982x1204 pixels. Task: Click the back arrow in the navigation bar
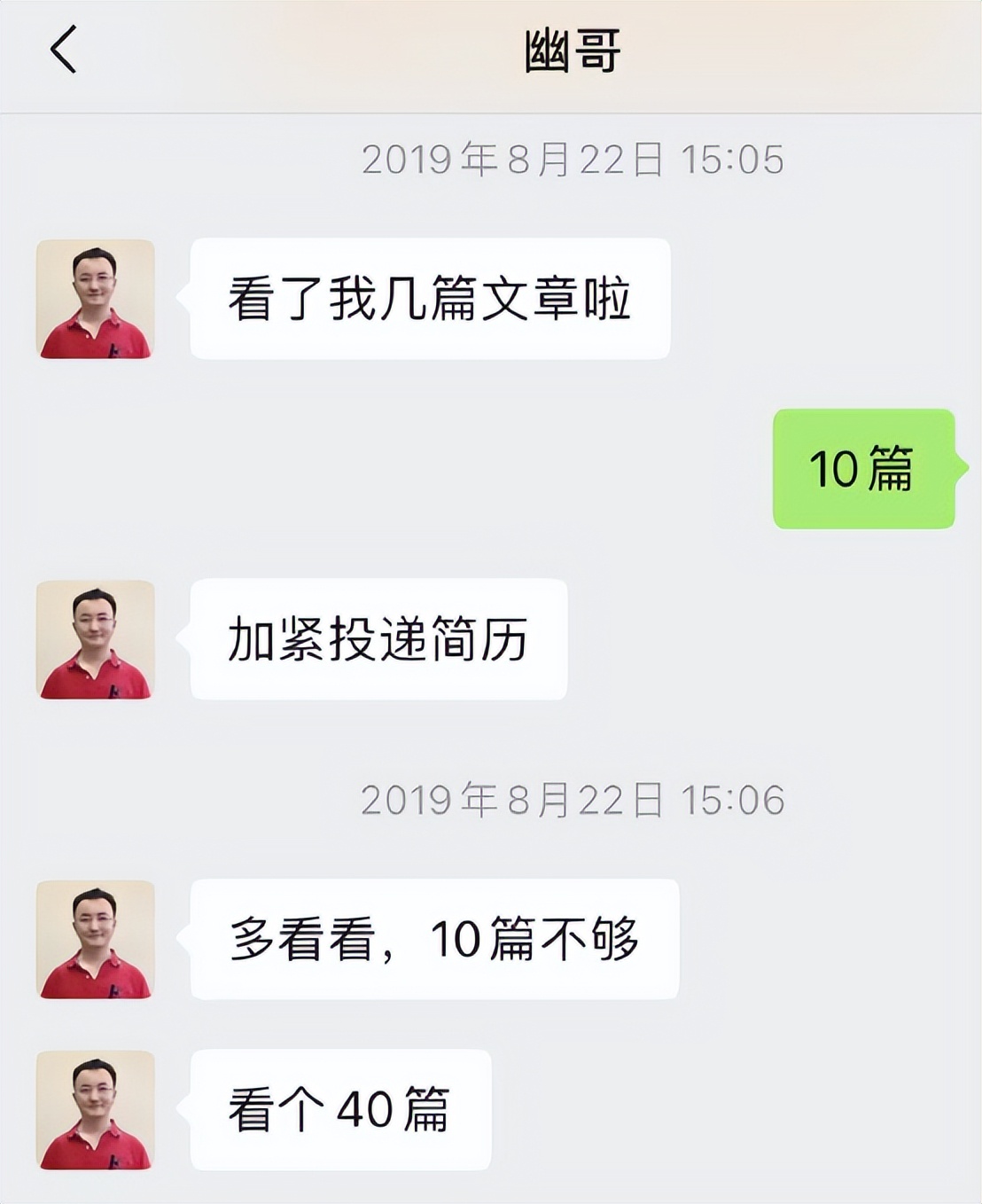point(58,51)
